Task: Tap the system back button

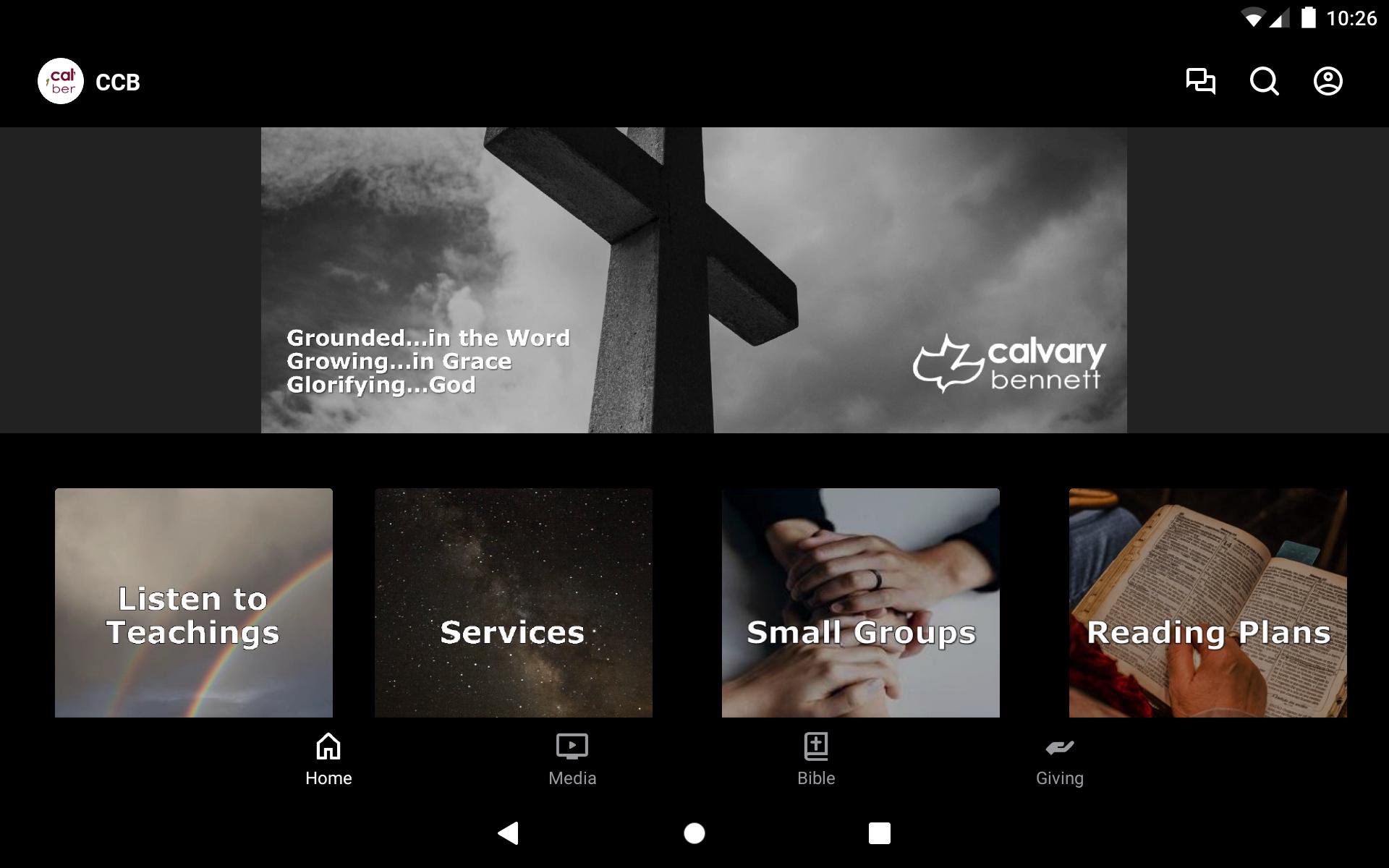Action: pyautogui.click(x=509, y=833)
